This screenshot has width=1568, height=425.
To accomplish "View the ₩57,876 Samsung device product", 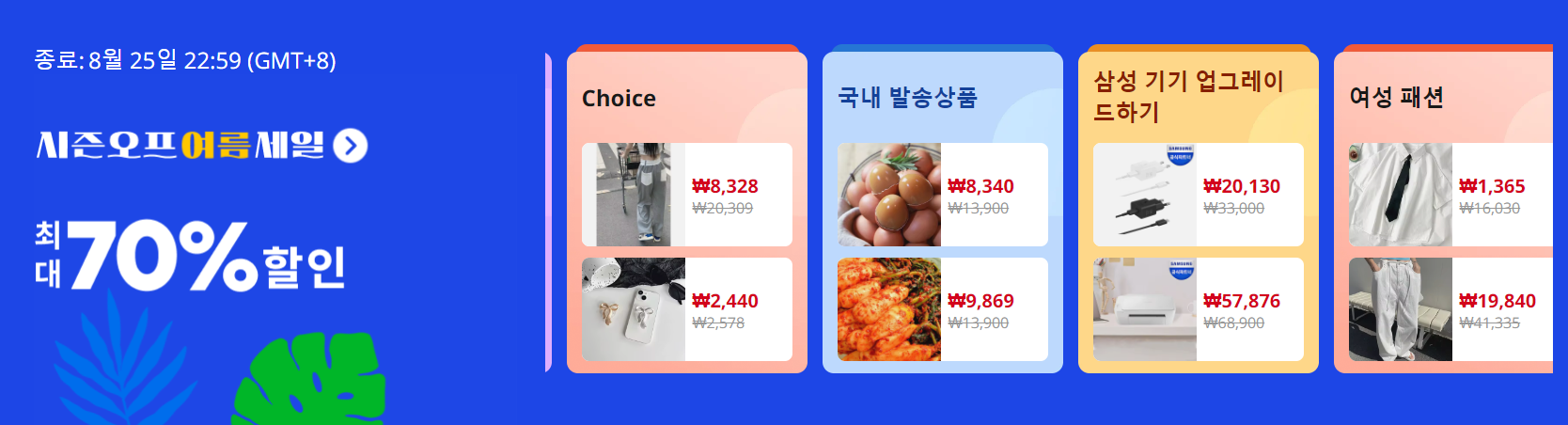I will [1198, 309].
